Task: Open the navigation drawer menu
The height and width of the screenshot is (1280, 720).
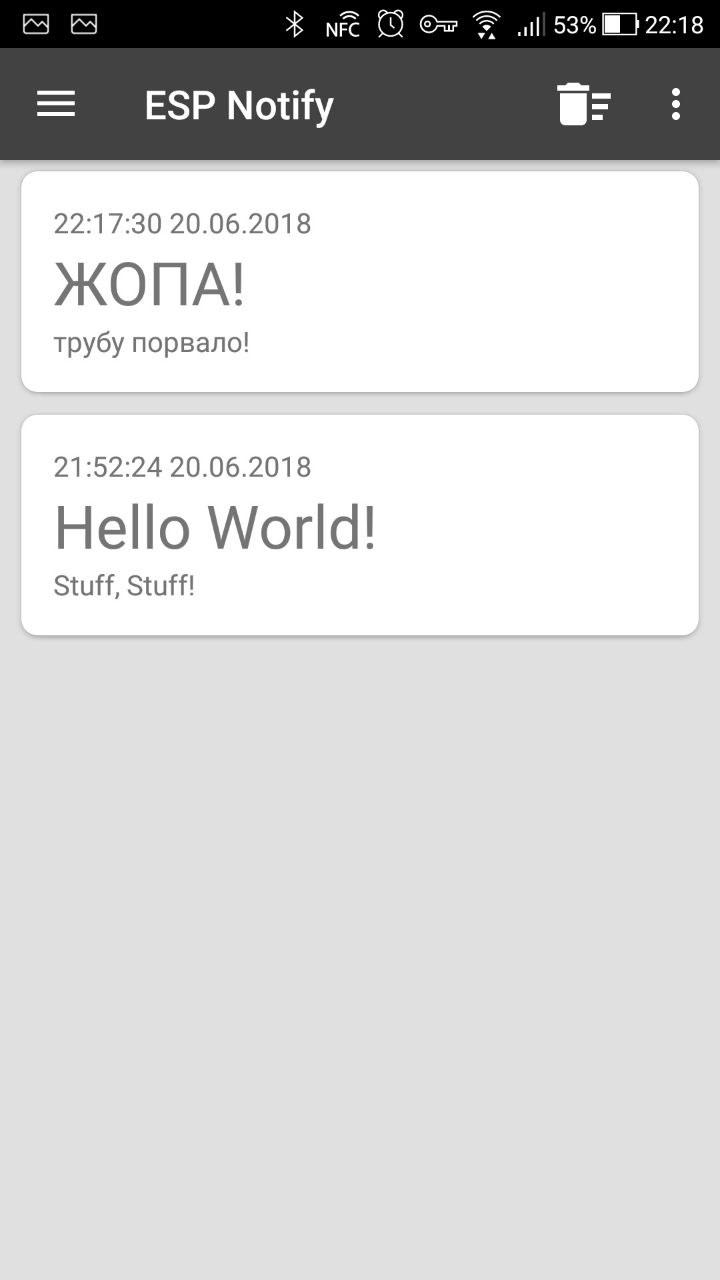Action: (x=56, y=104)
